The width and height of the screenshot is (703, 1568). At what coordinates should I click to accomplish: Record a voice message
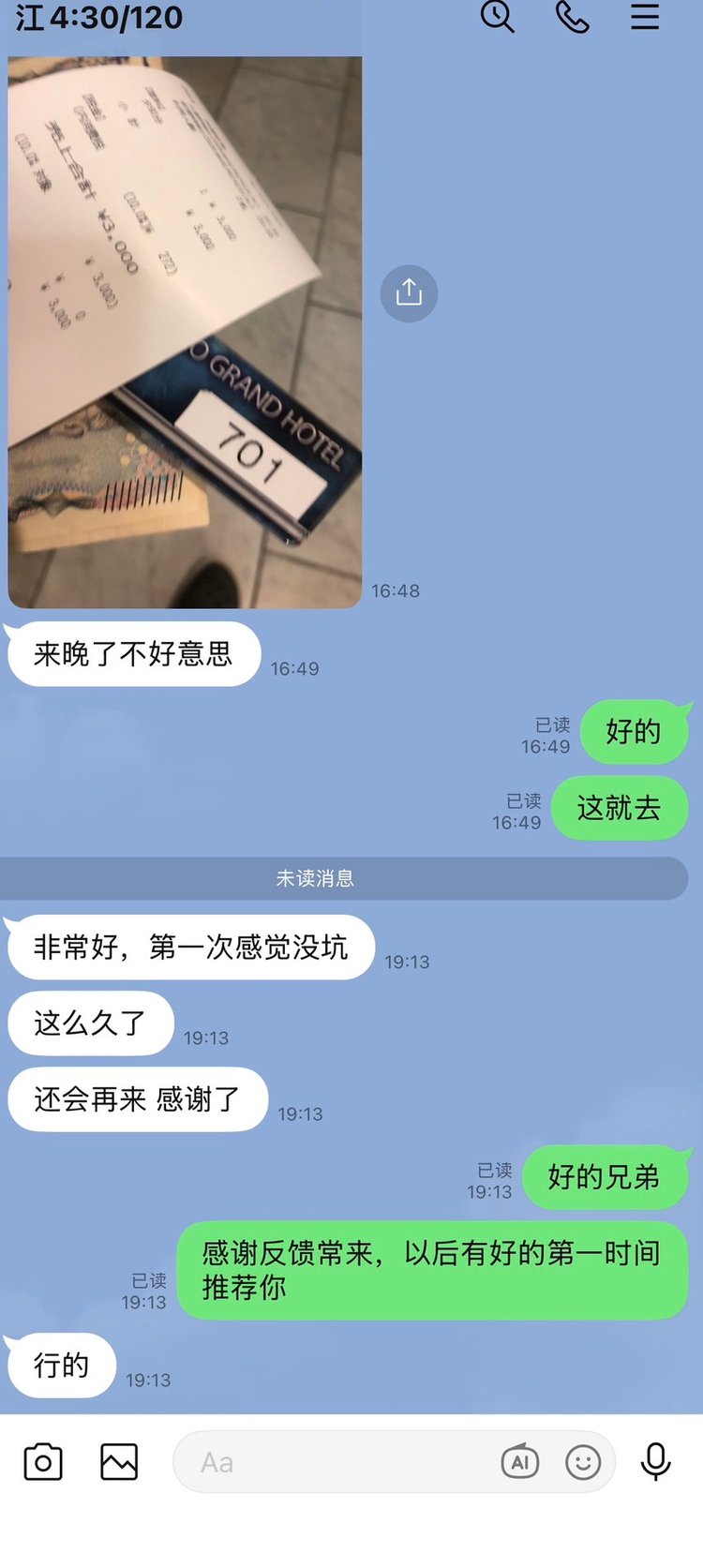(x=655, y=1462)
